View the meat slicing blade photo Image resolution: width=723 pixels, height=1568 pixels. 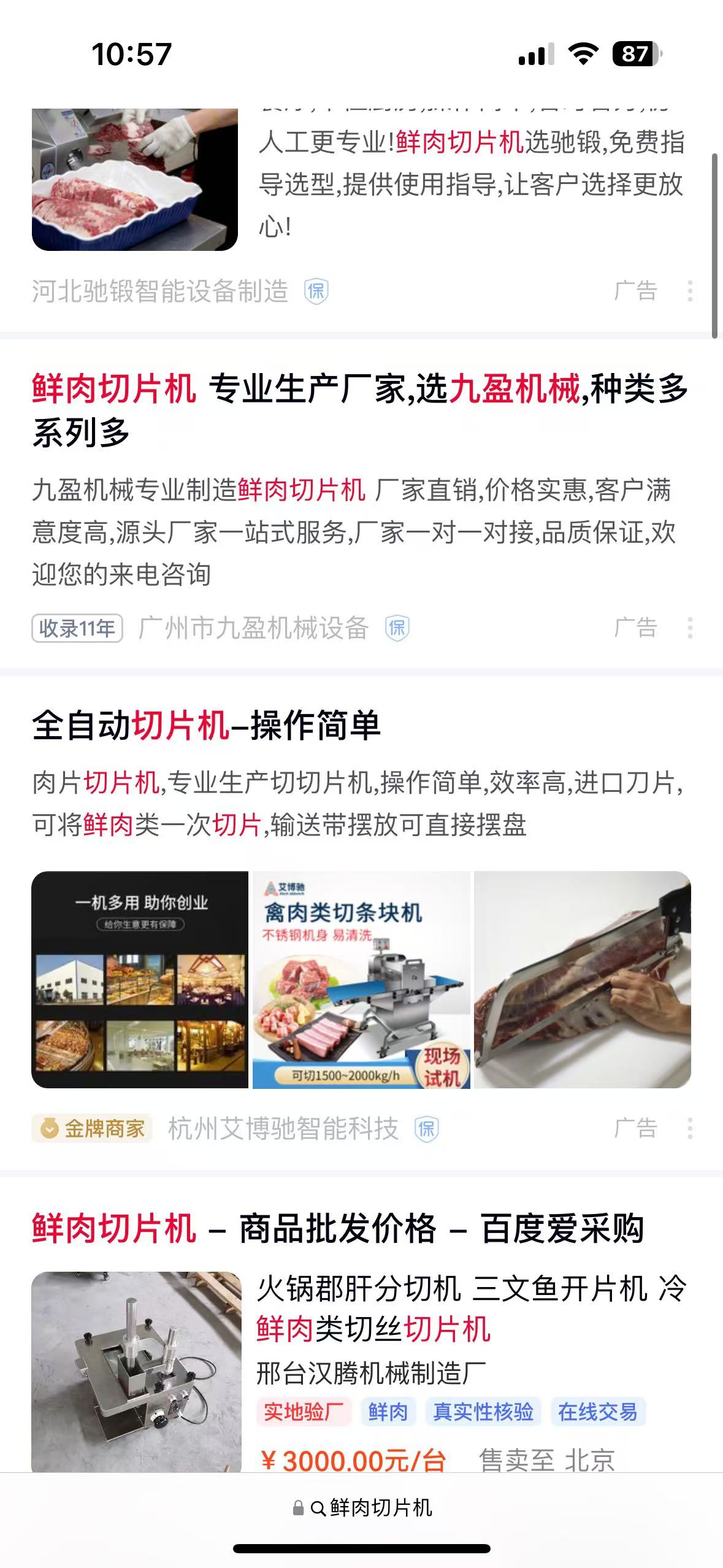pyautogui.click(x=583, y=980)
